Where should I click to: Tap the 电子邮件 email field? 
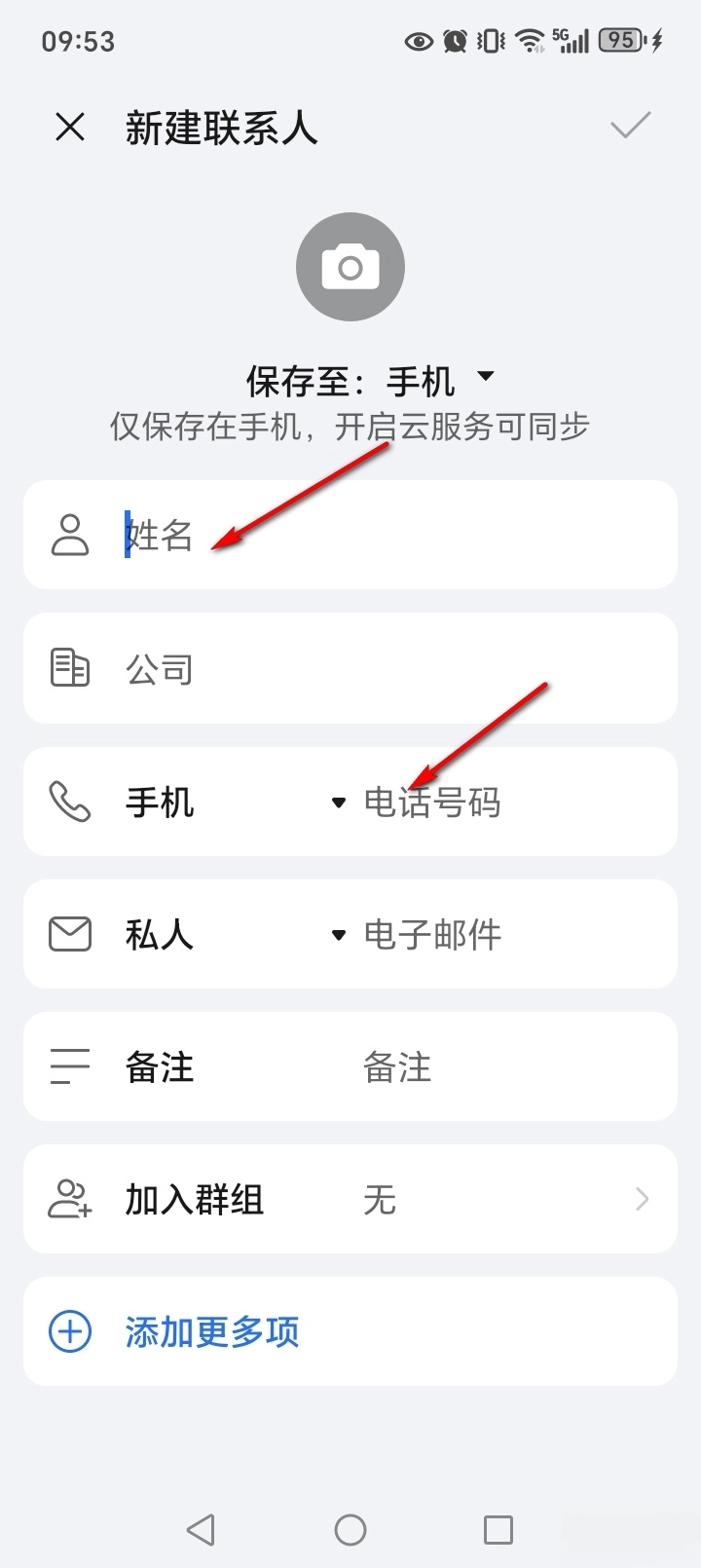506,935
